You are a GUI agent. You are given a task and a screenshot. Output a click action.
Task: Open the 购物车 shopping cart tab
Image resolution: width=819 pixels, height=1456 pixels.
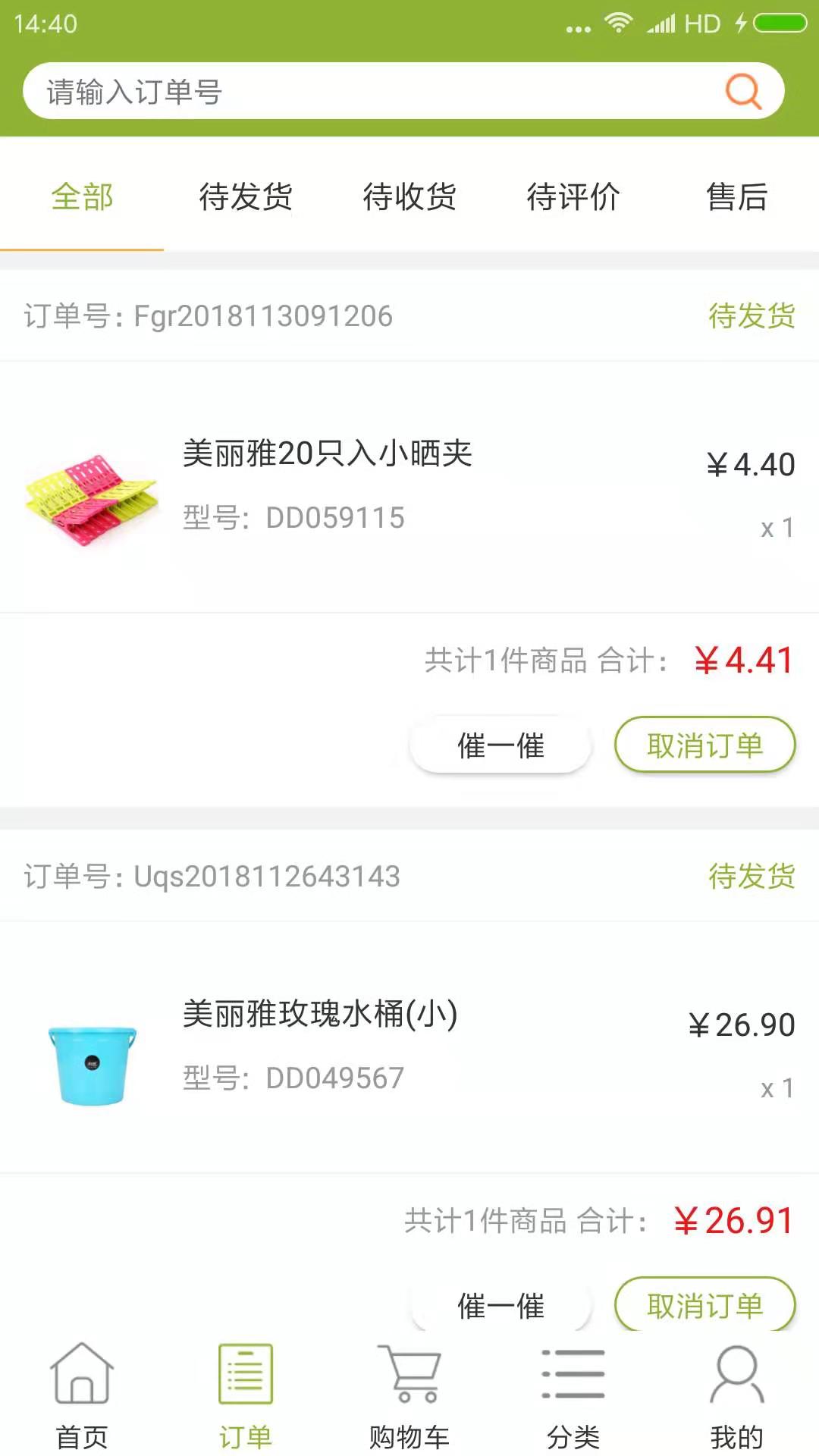pos(409,1395)
